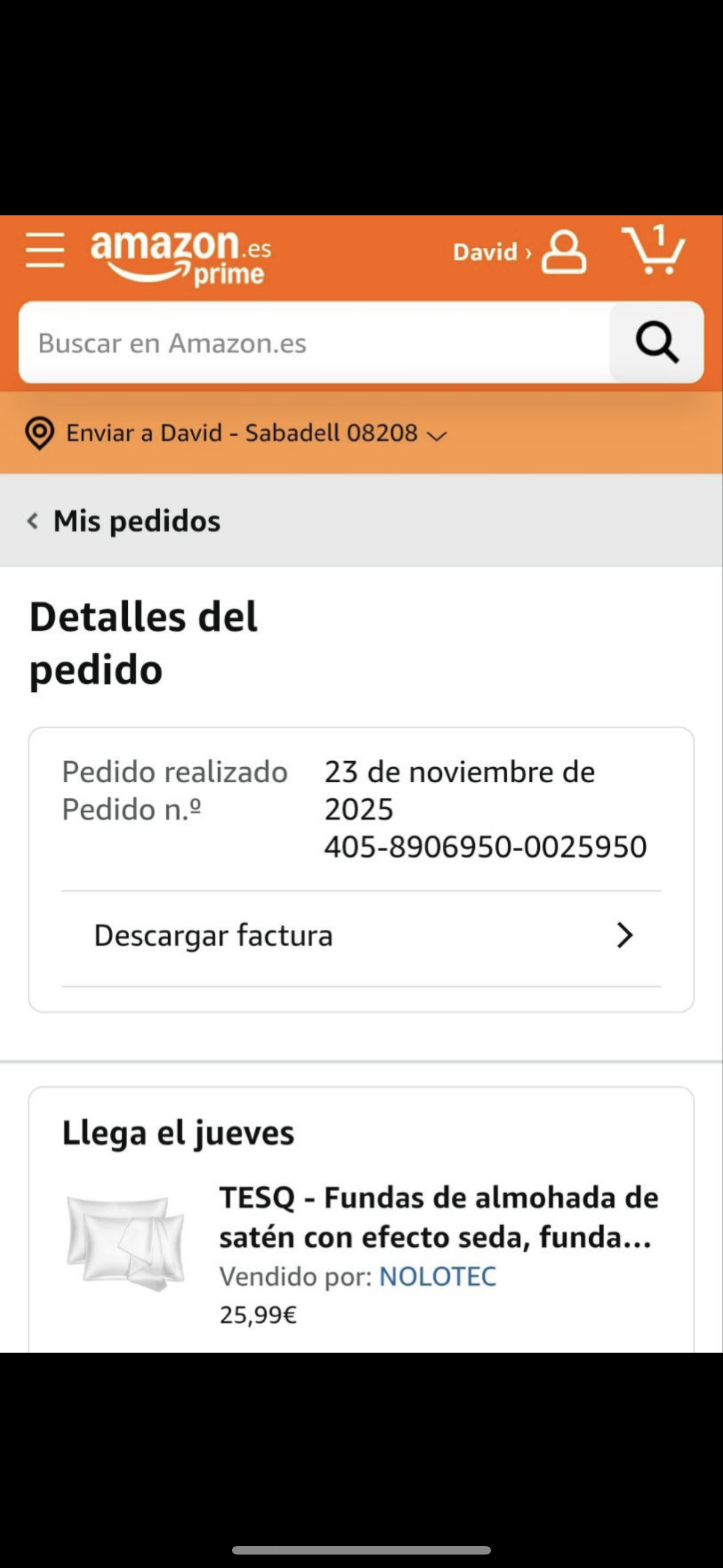723x1568 pixels.
Task: Open the TESQ Fundas de almohada title
Action: 439,1217
